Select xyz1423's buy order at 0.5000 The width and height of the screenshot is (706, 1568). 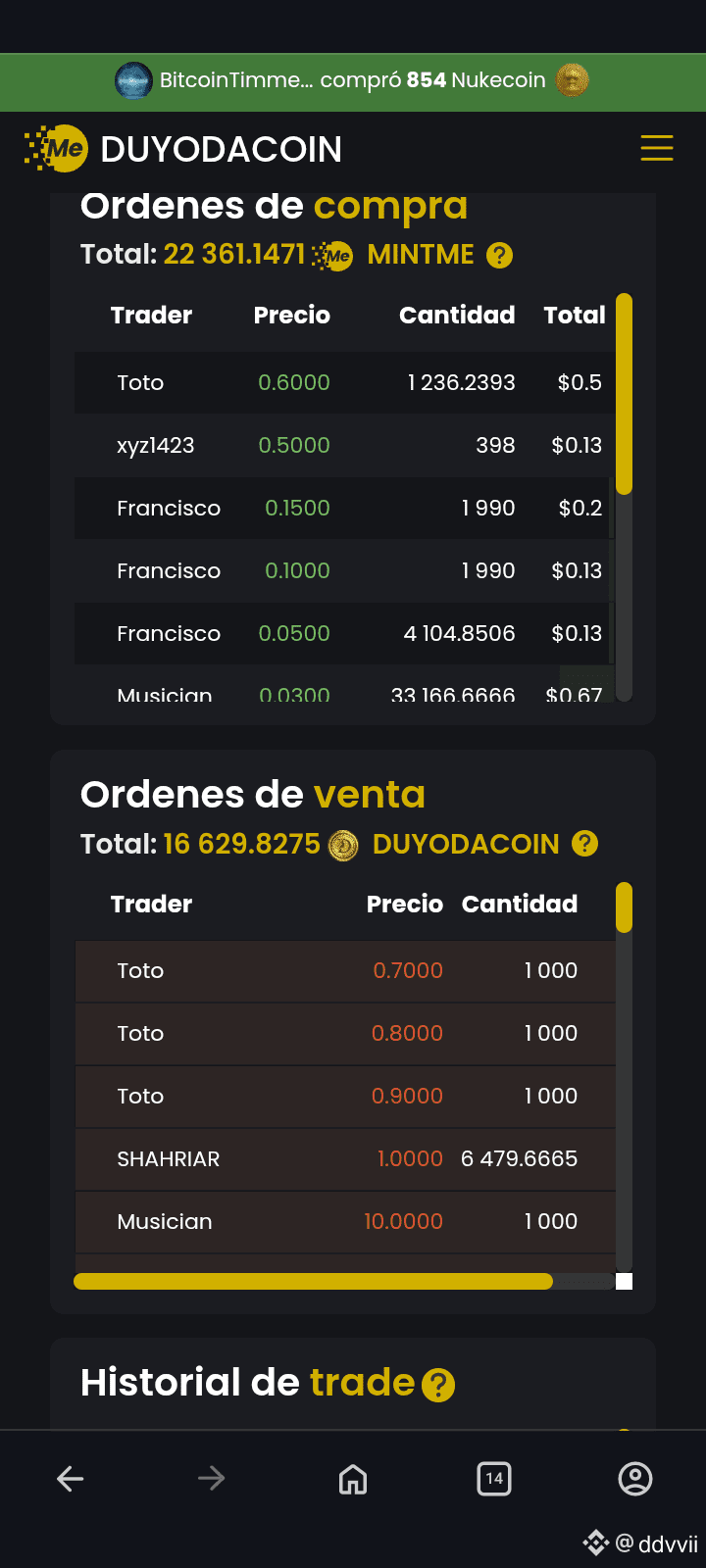tap(343, 445)
